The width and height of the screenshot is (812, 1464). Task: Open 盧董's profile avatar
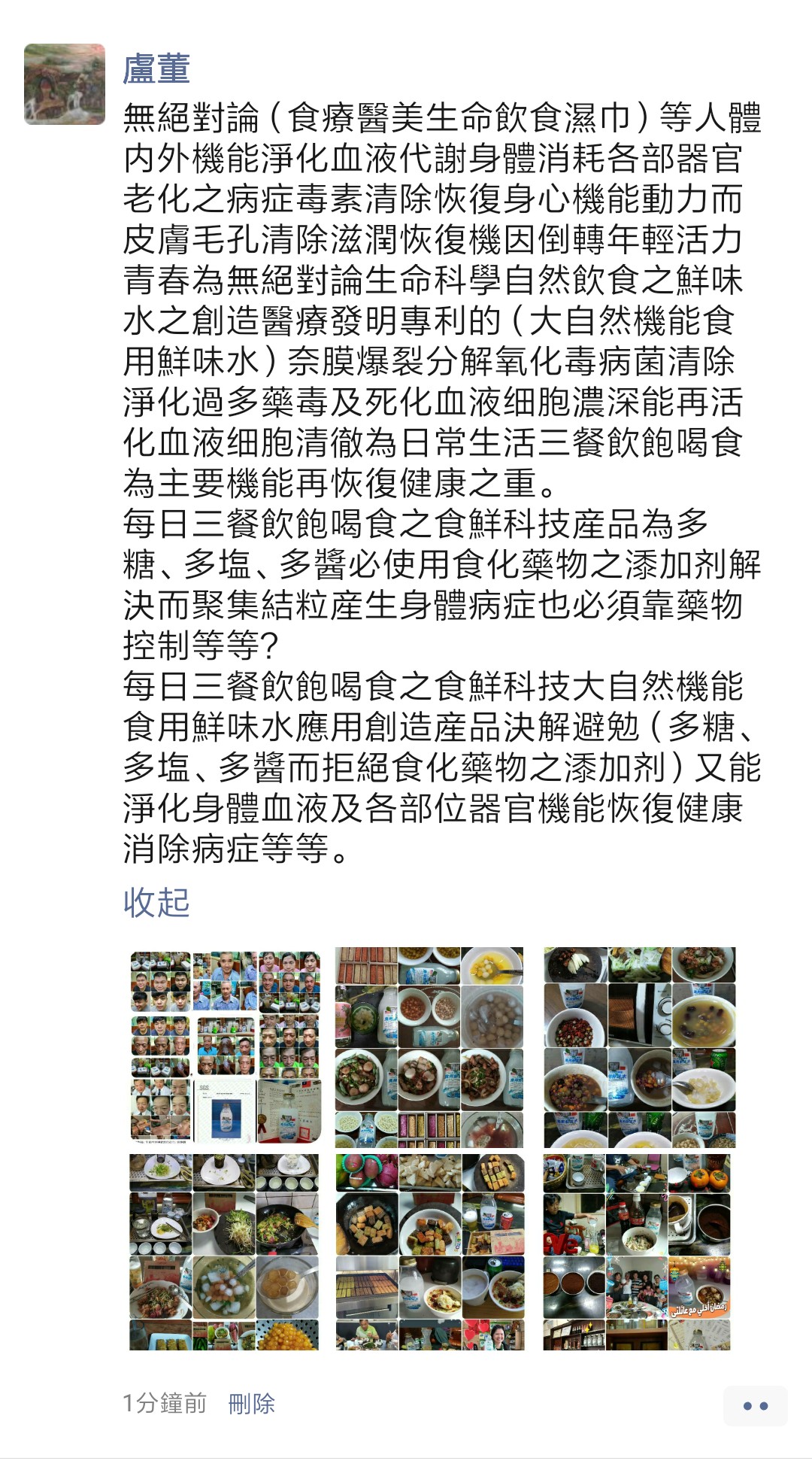point(65,84)
